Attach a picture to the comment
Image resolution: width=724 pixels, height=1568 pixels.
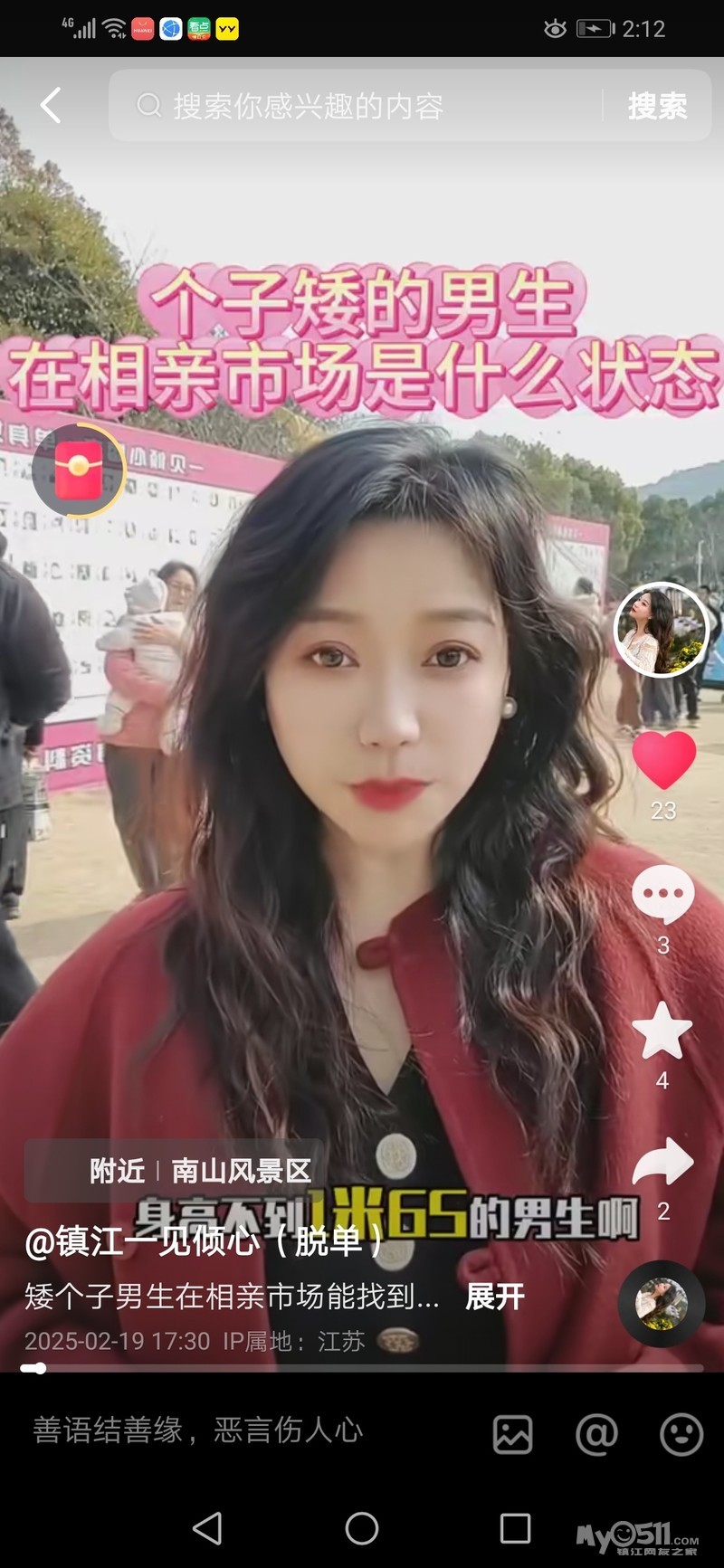512,1434
